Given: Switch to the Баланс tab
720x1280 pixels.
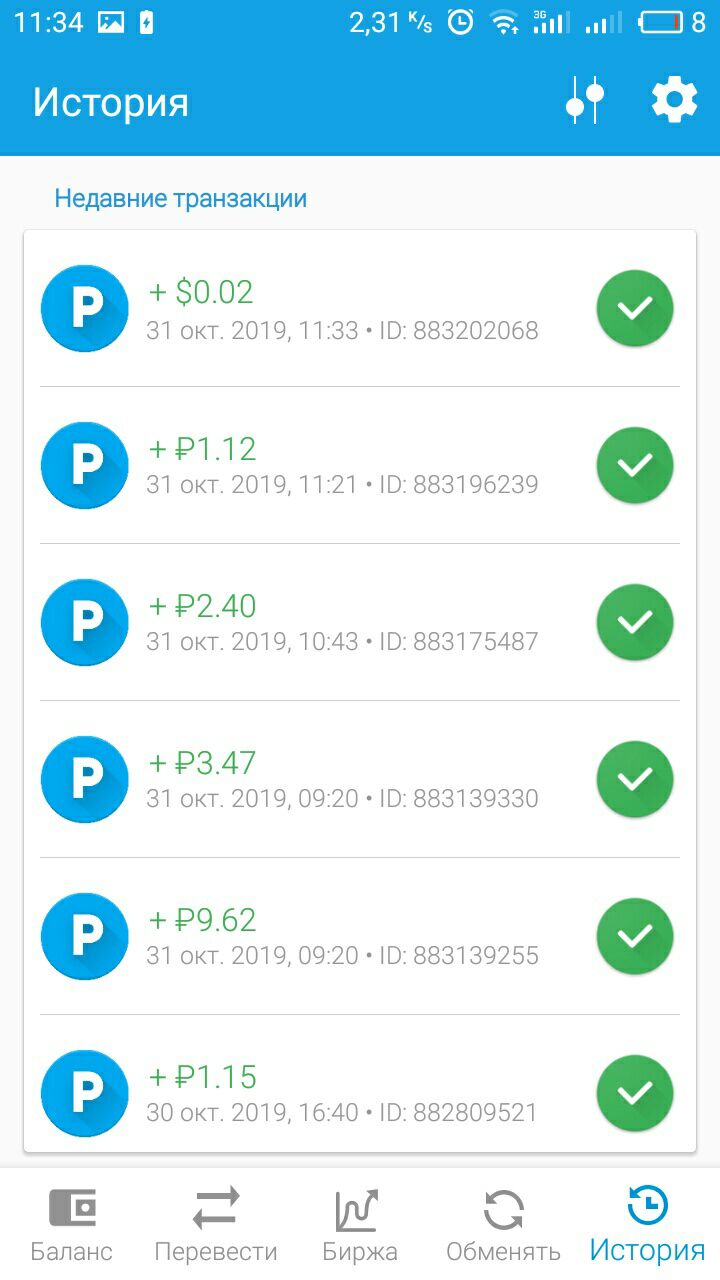Looking at the screenshot, I should [72, 1224].
